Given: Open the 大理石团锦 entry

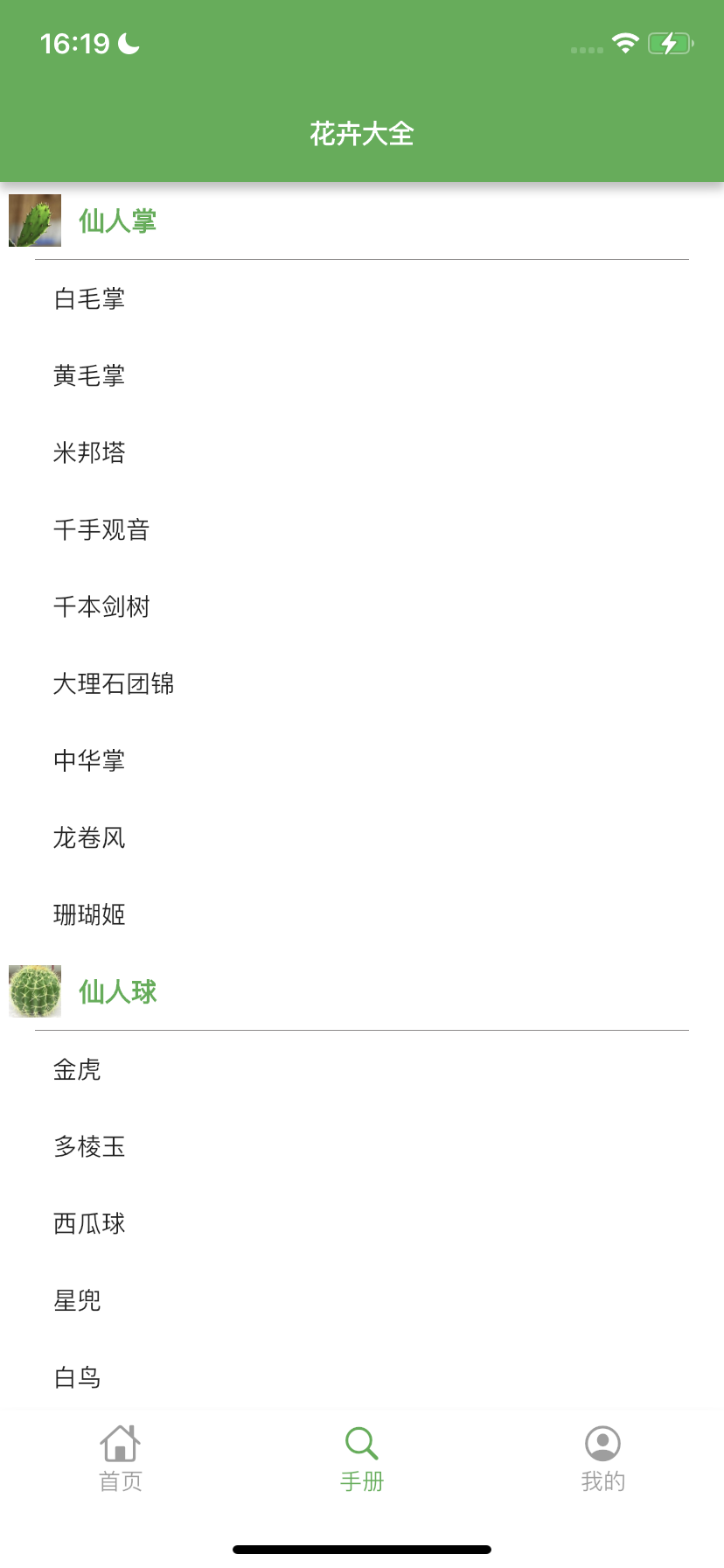Looking at the screenshot, I should (x=114, y=684).
